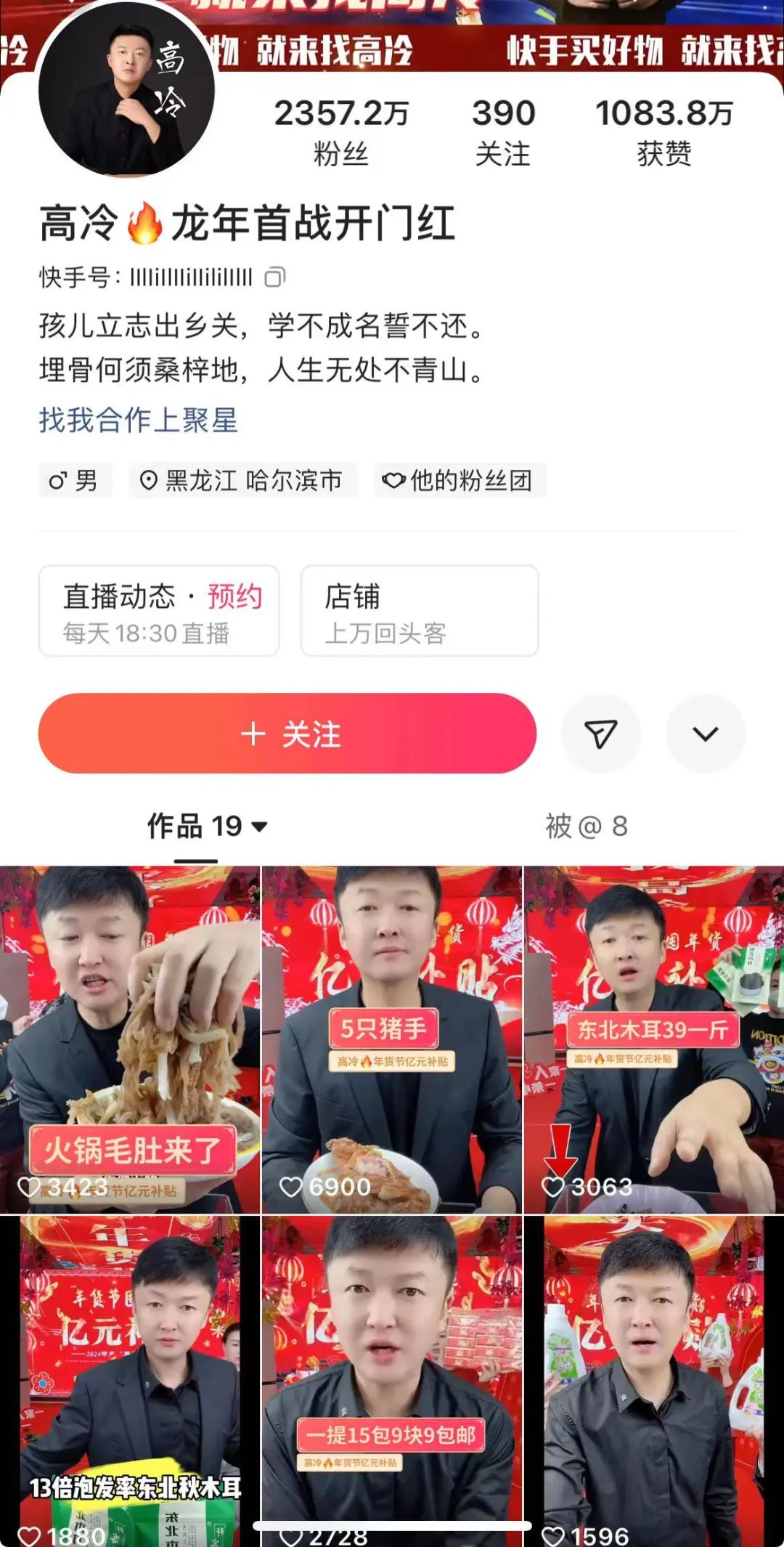Copy the 快手号 ID
The width and height of the screenshot is (784, 1547).
pyautogui.click(x=274, y=277)
